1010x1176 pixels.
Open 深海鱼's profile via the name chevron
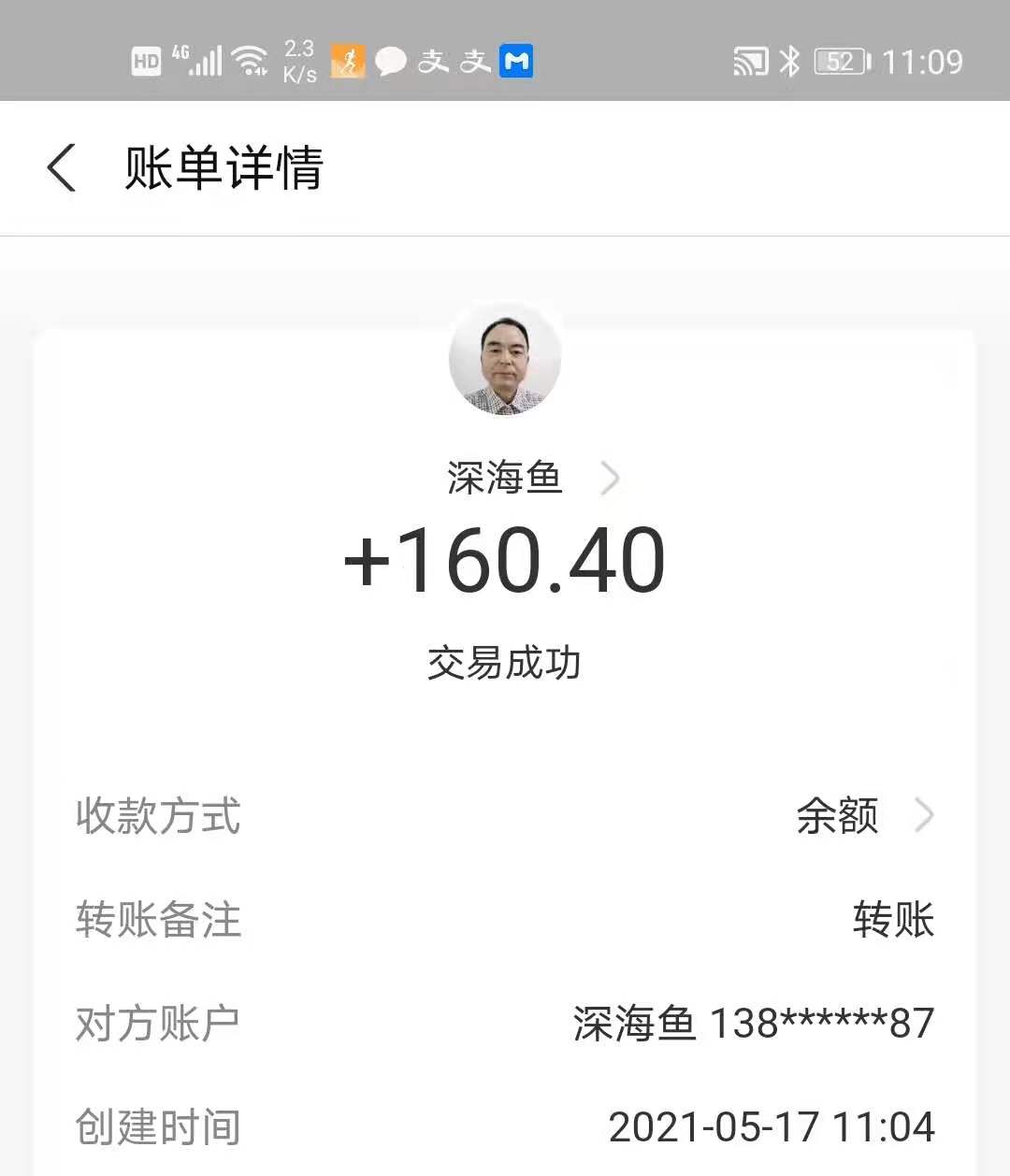pyautogui.click(x=610, y=479)
